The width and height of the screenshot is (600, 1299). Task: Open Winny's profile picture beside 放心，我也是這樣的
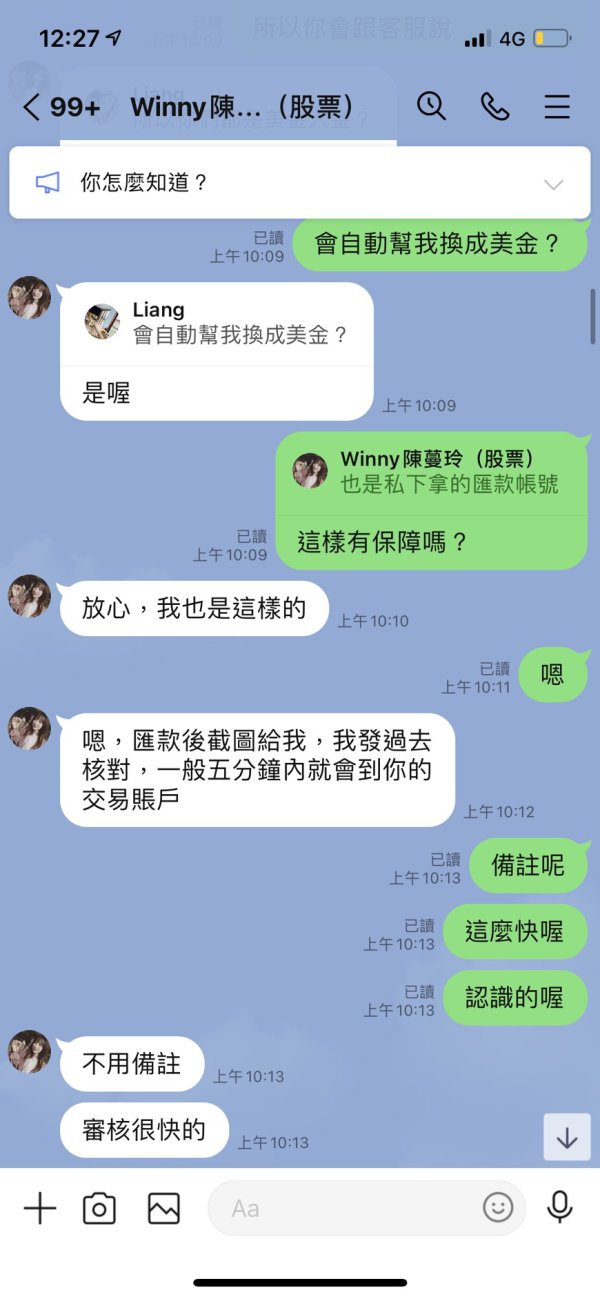[x=29, y=596]
